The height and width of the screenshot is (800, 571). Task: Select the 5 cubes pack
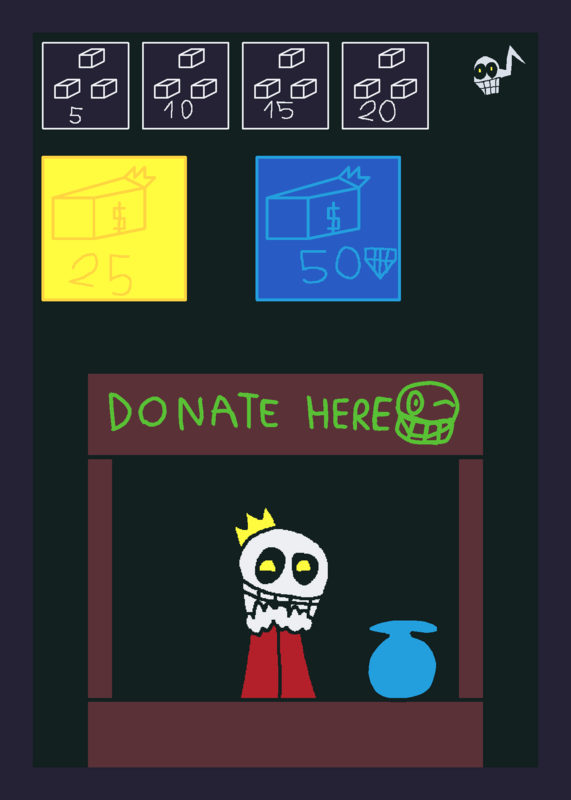(x=85, y=86)
